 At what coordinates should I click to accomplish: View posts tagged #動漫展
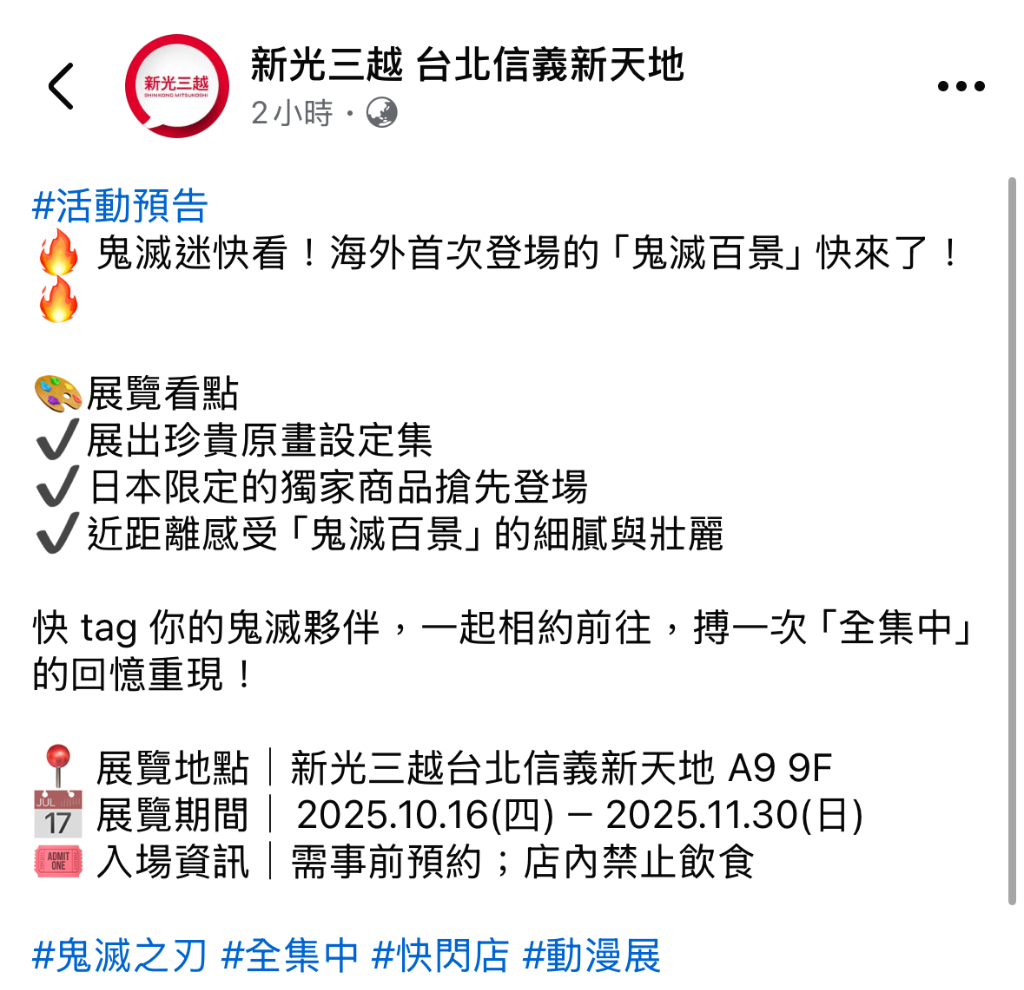592,956
